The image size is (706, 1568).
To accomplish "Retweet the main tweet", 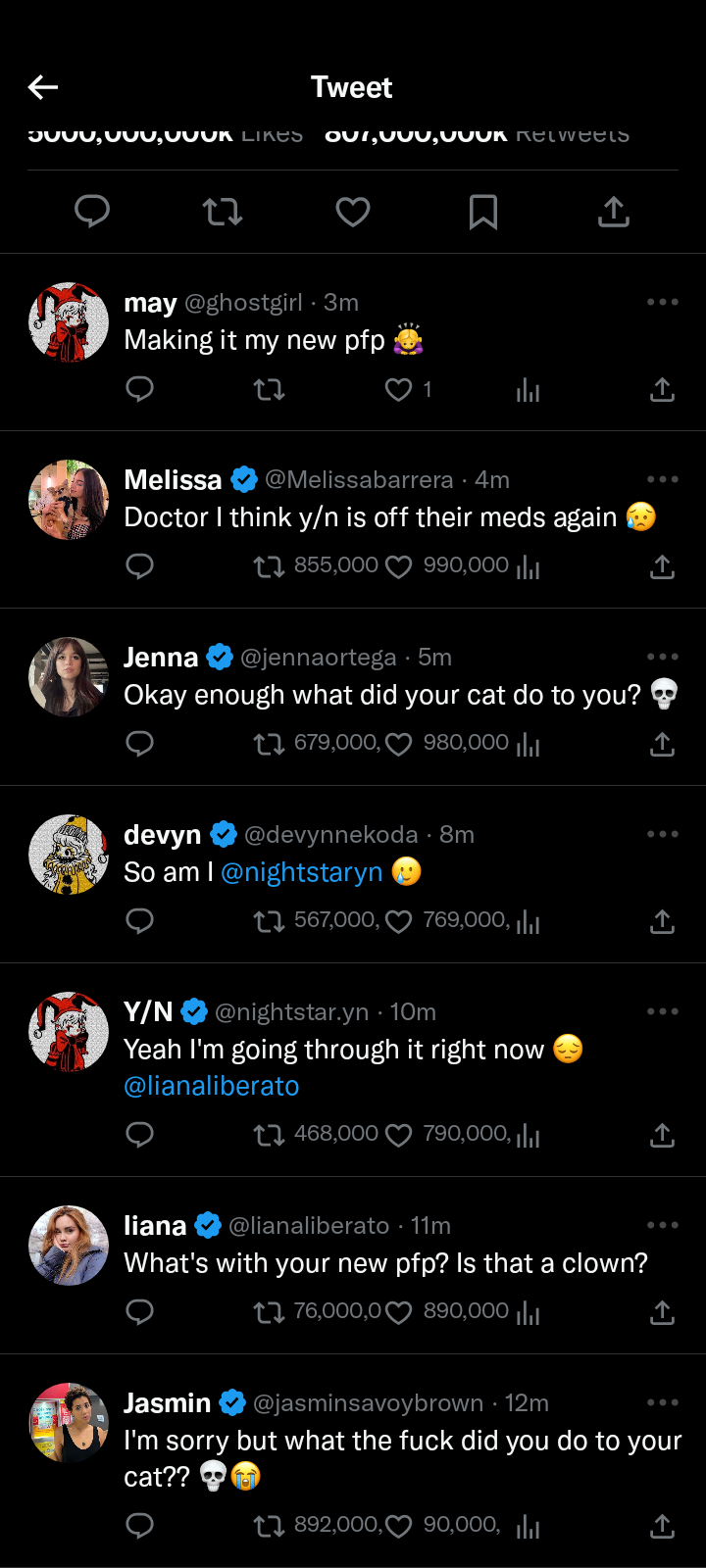I will pyautogui.click(x=223, y=212).
